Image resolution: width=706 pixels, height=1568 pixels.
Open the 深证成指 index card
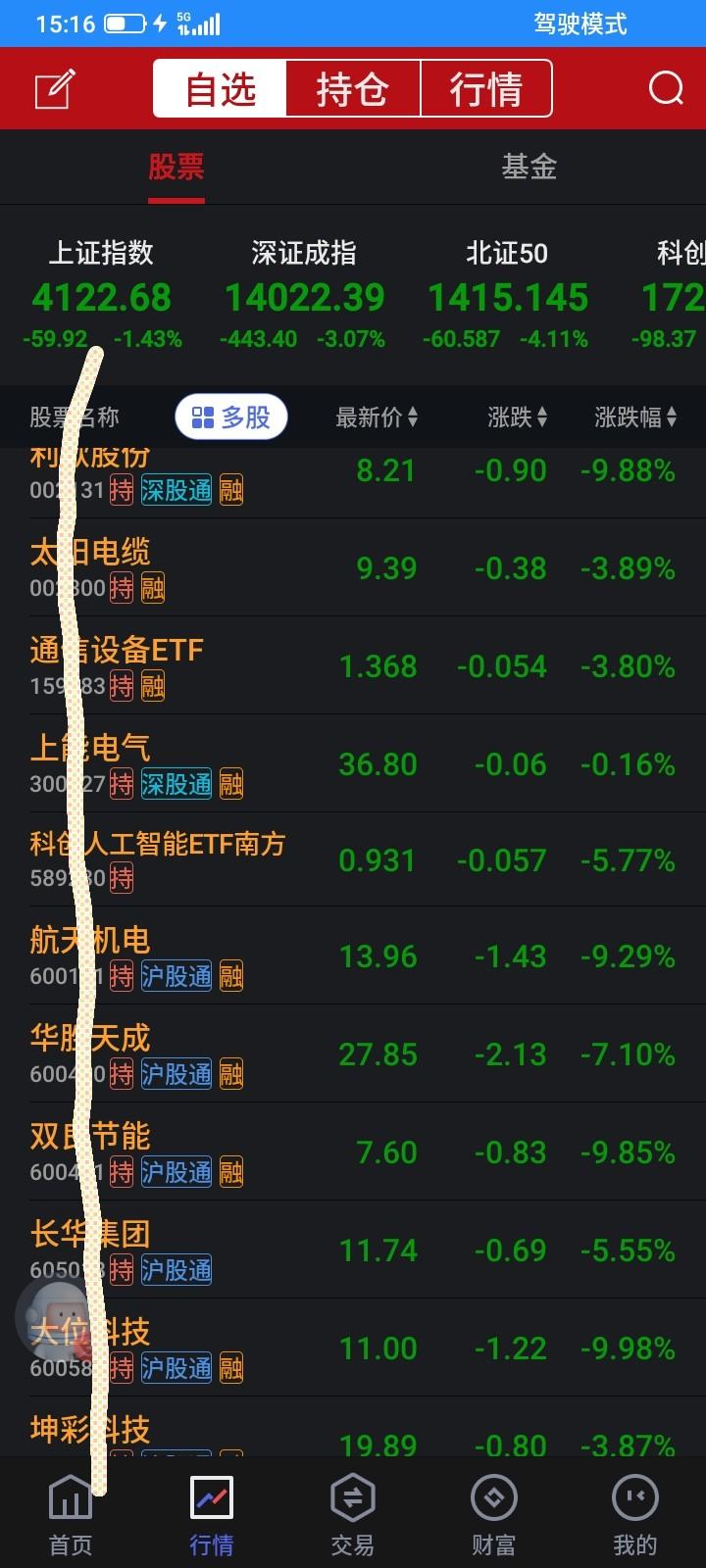point(304,296)
